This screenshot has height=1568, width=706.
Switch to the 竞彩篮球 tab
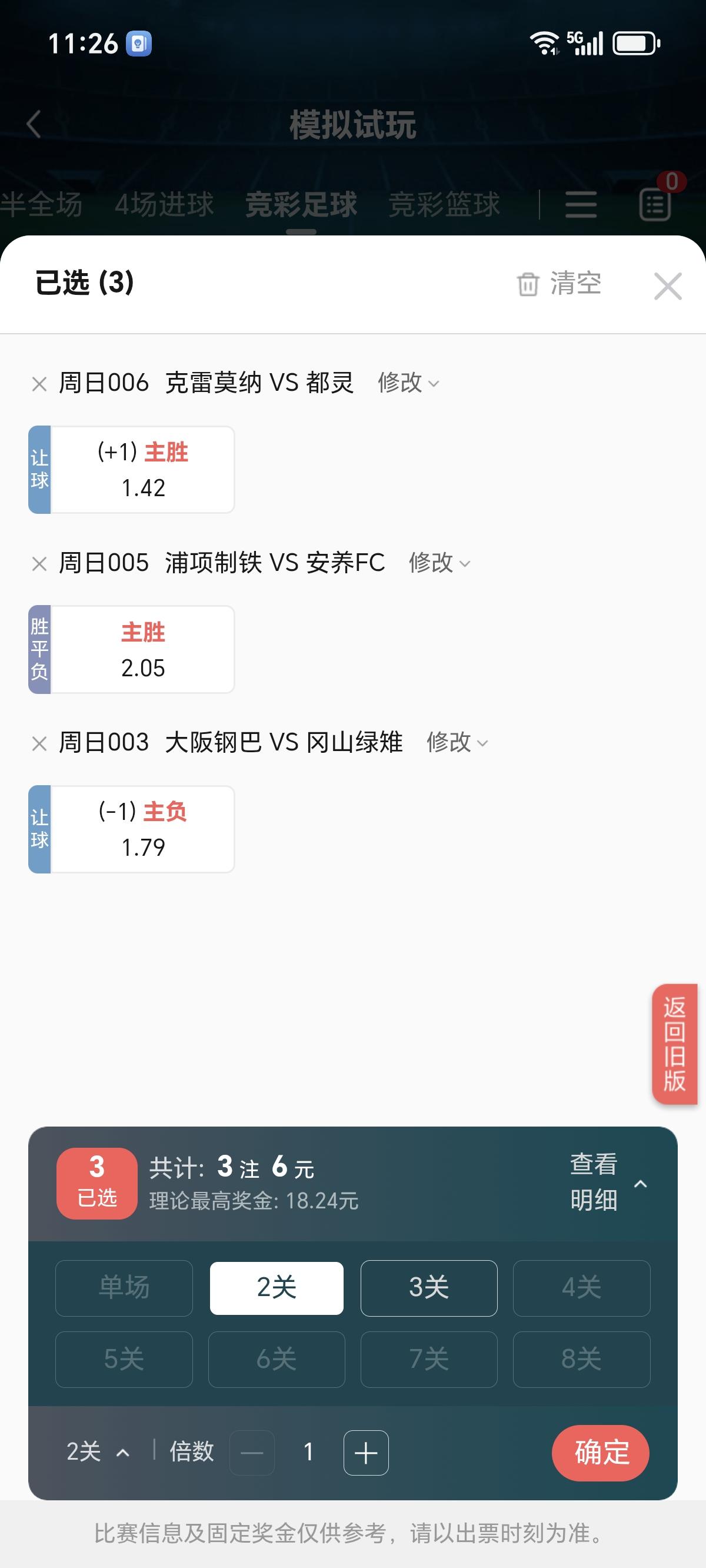[x=444, y=204]
